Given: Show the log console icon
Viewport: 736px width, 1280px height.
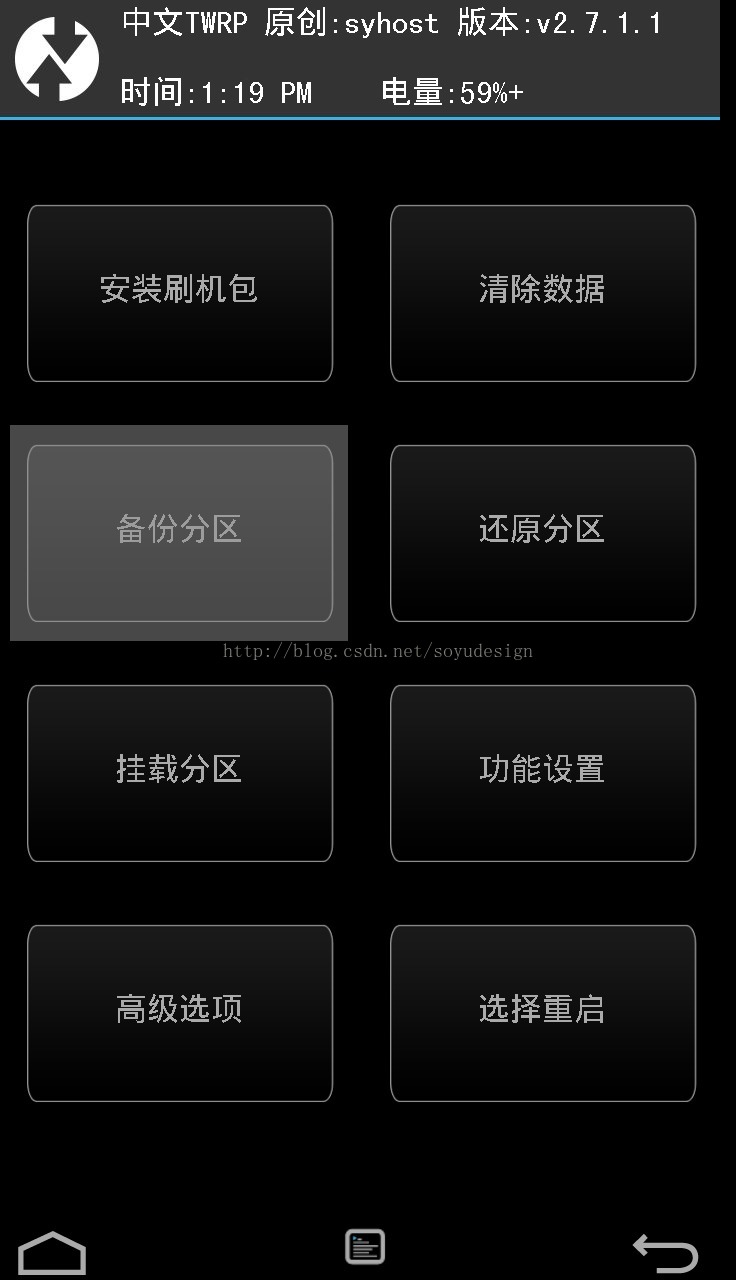Looking at the screenshot, I should [x=365, y=1247].
